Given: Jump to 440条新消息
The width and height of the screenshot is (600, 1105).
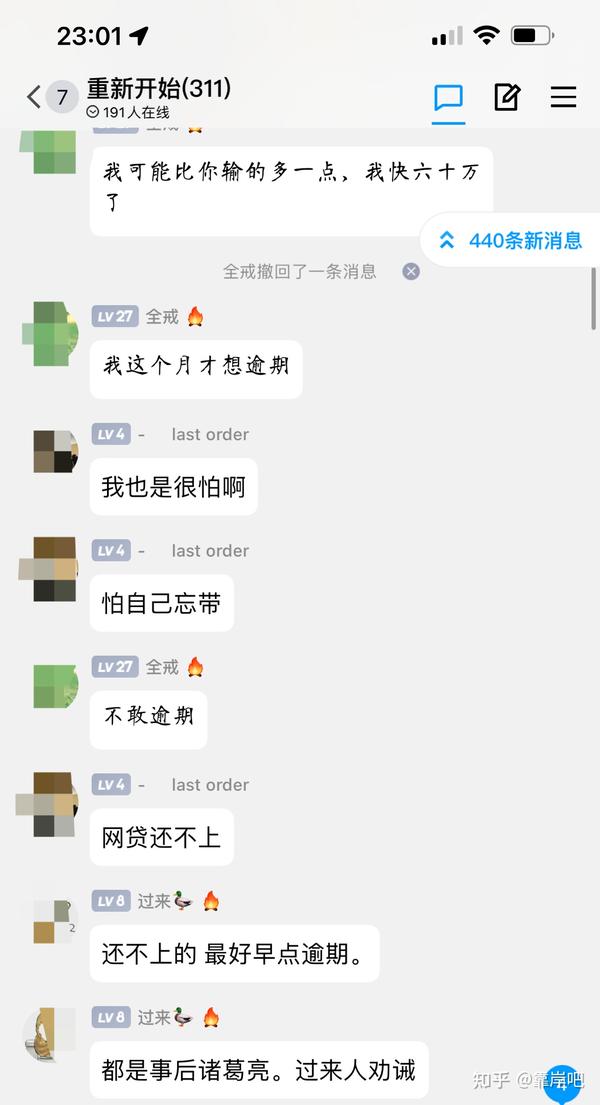Looking at the screenshot, I should click(513, 240).
